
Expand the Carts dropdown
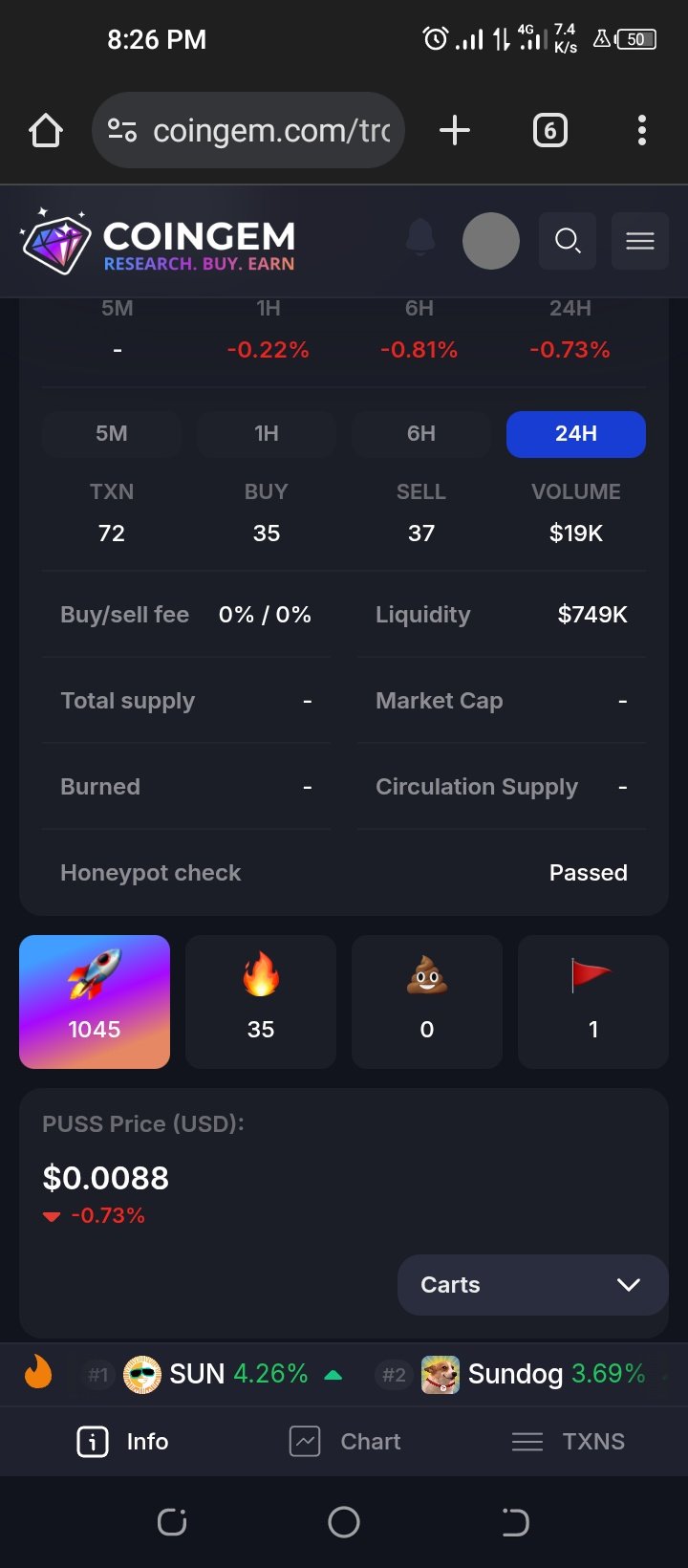533,1285
